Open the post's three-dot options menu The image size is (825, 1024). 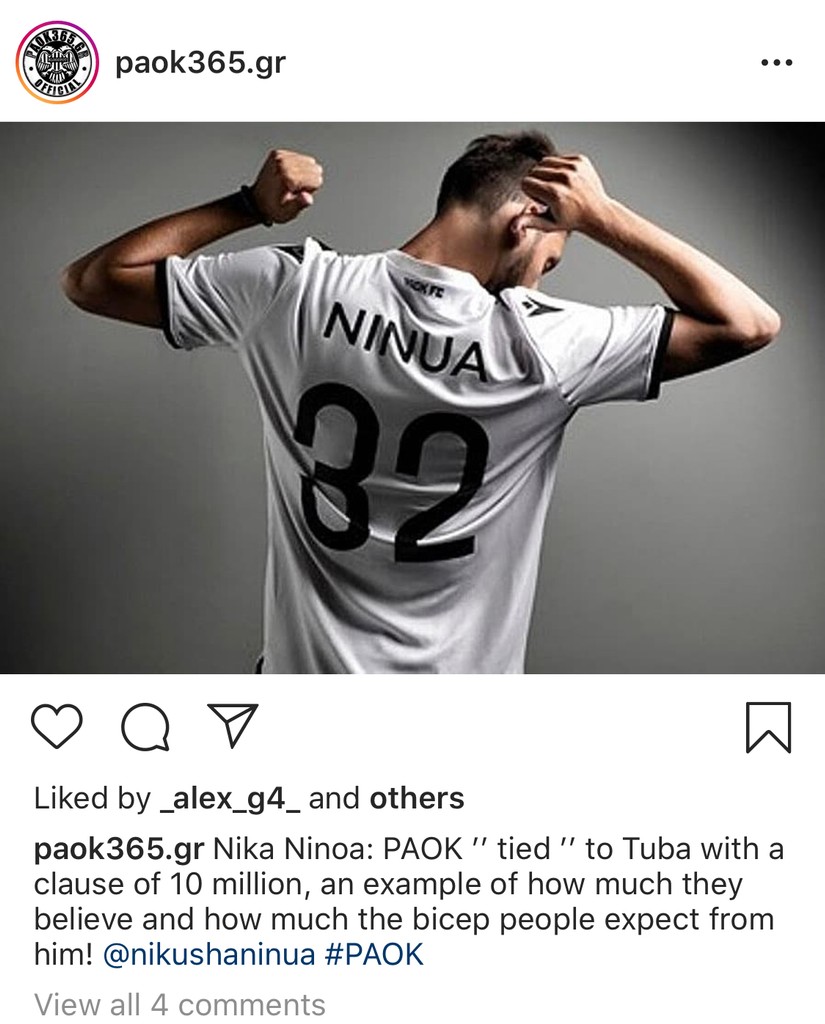[x=776, y=63]
